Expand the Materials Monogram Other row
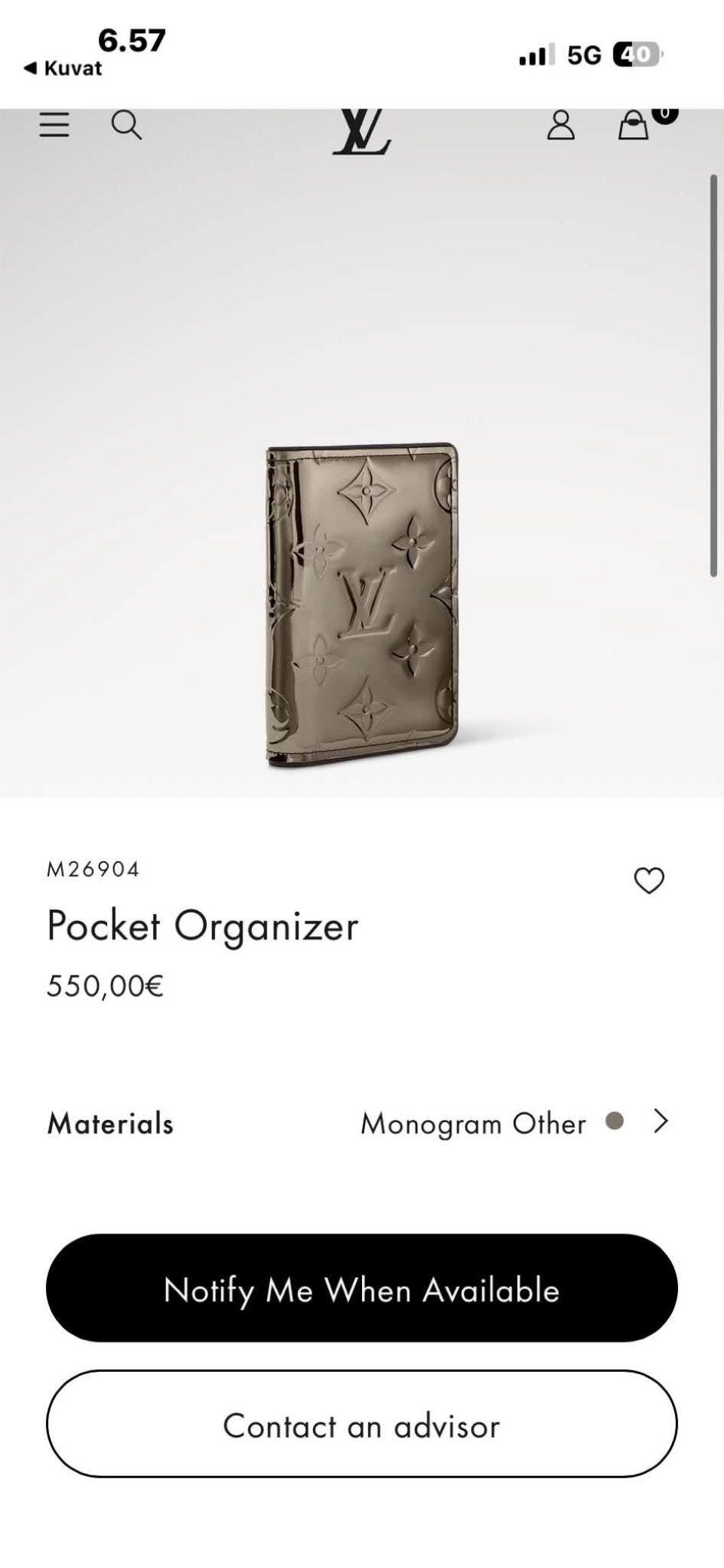724x1568 pixels. tap(358, 1123)
